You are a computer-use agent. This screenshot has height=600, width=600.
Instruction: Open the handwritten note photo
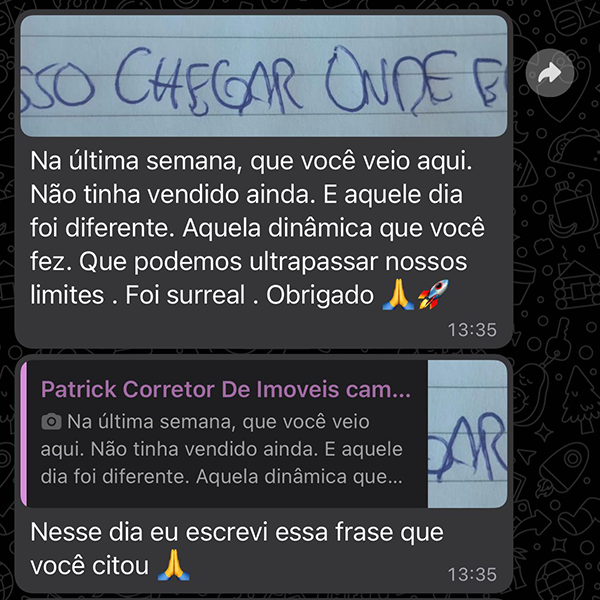[264, 77]
